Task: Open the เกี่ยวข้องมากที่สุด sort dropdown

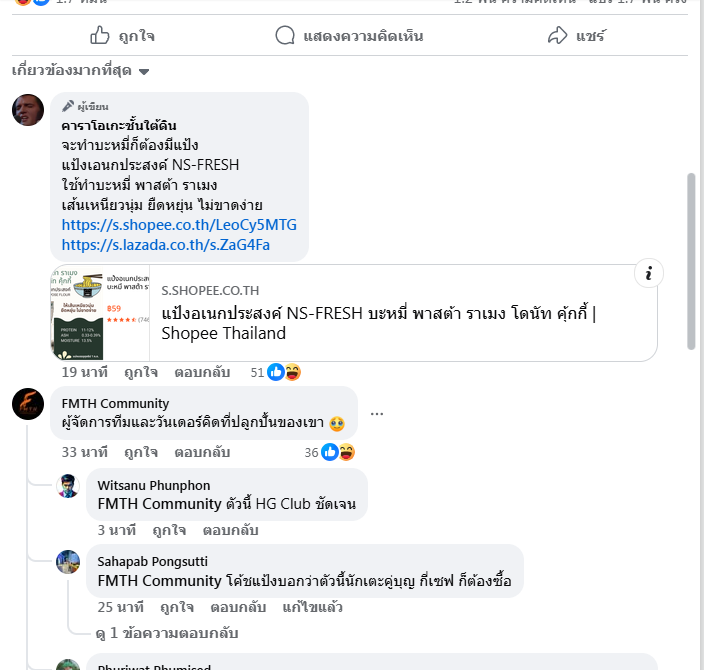Action: (x=80, y=71)
